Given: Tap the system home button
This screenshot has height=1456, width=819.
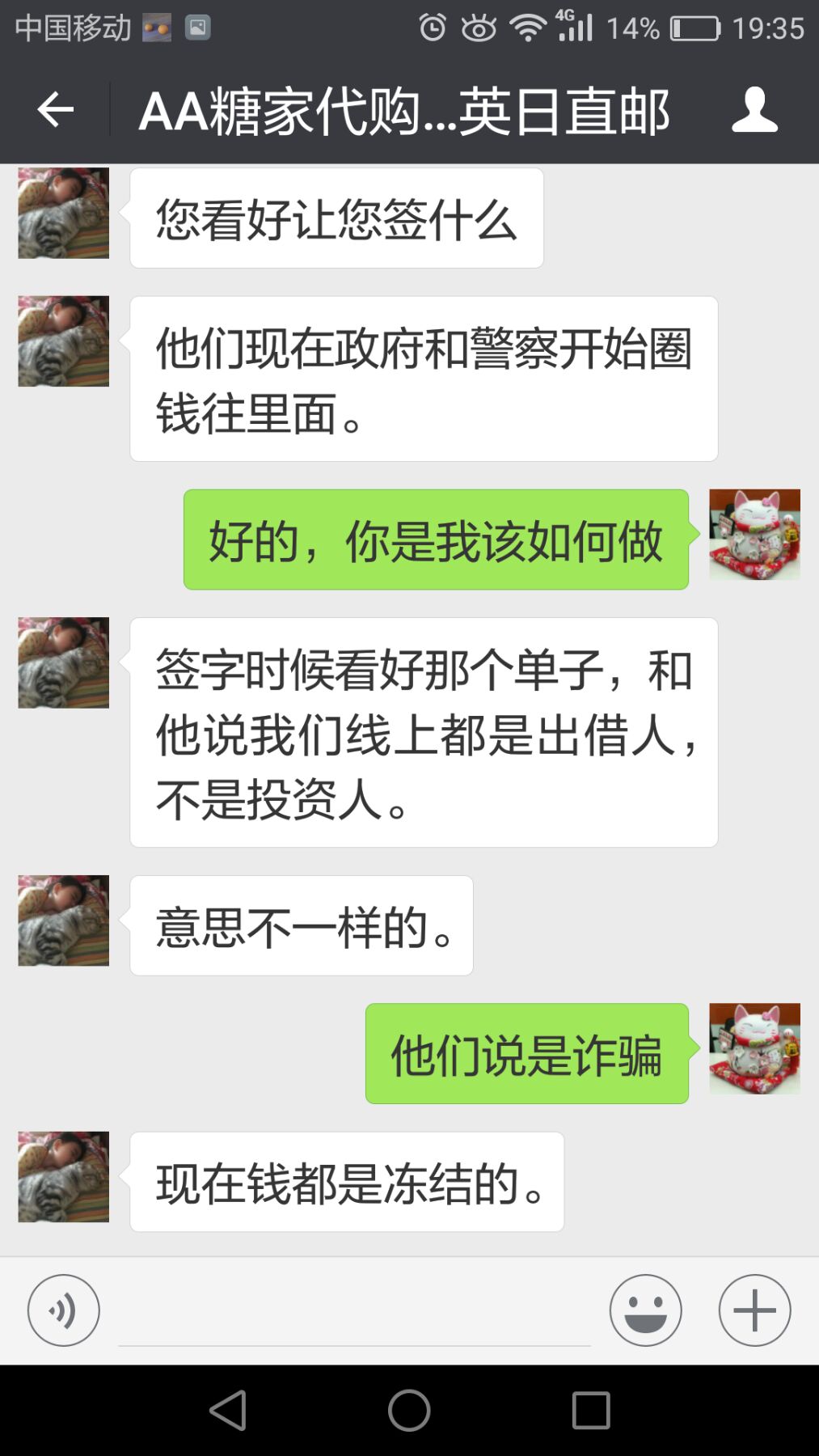Looking at the screenshot, I should (409, 1411).
